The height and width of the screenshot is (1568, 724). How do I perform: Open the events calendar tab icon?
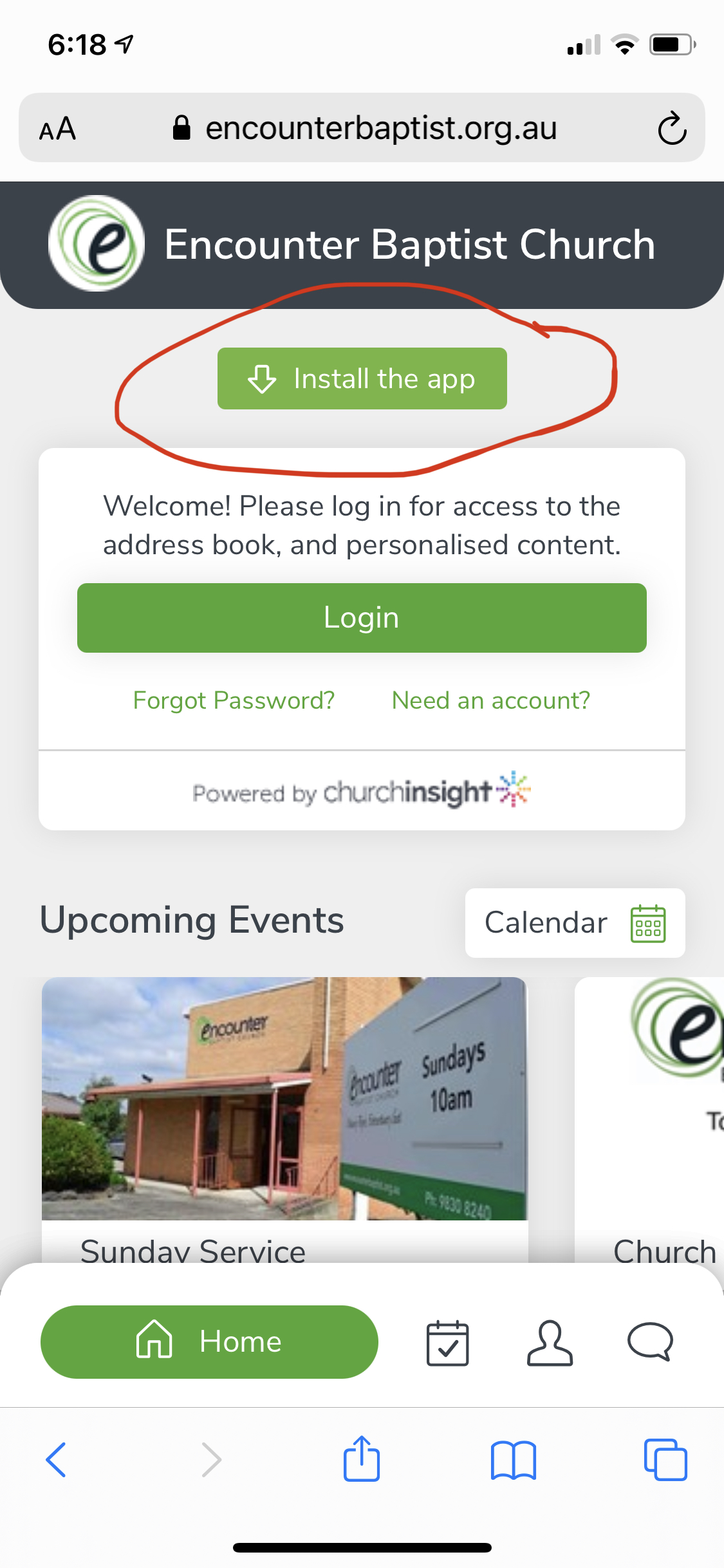[447, 1343]
